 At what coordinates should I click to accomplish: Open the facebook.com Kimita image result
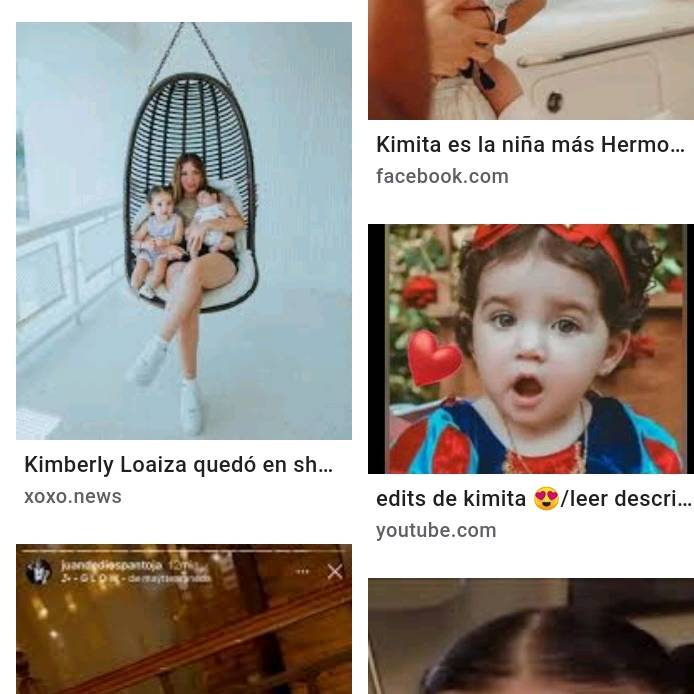click(530, 60)
